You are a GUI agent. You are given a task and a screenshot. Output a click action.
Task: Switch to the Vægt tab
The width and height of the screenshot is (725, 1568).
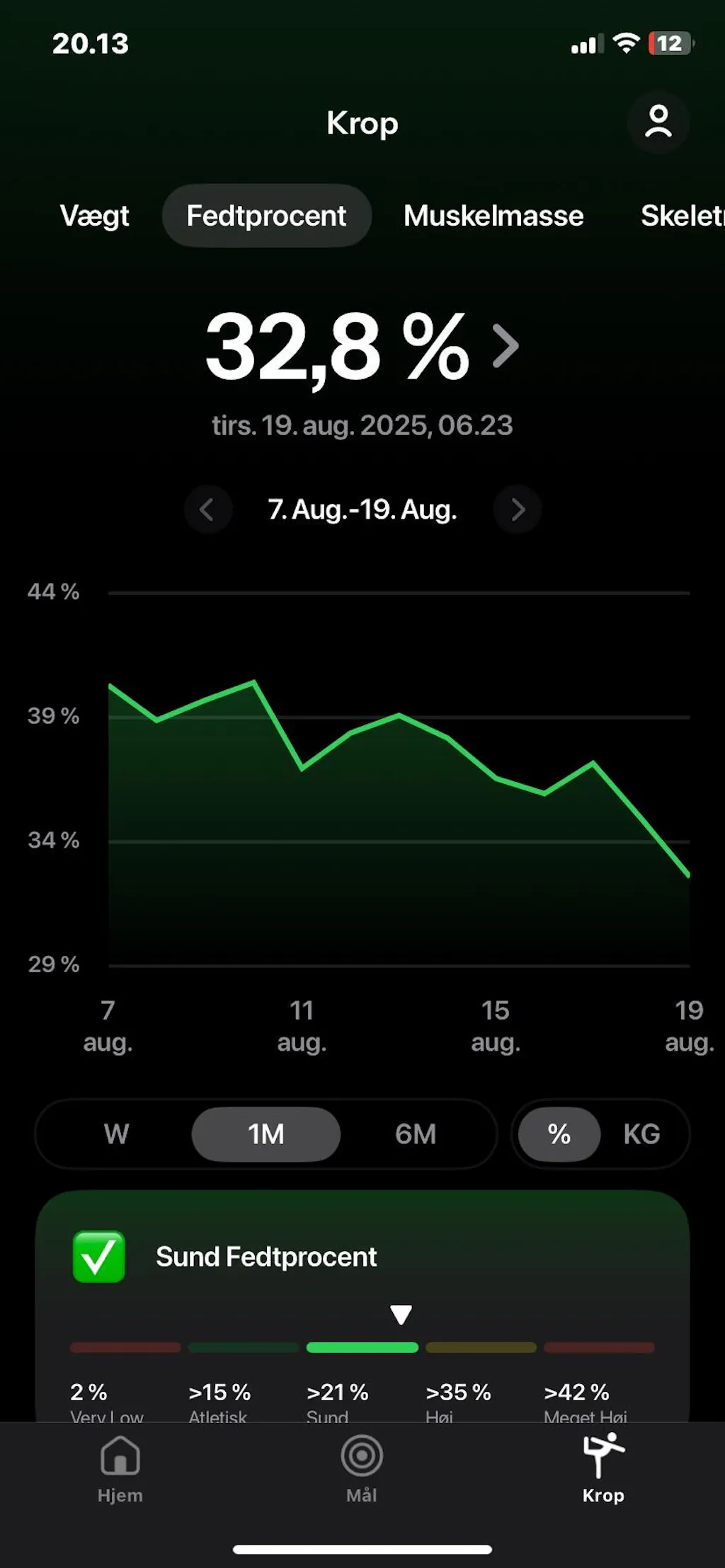pyautogui.click(x=95, y=216)
